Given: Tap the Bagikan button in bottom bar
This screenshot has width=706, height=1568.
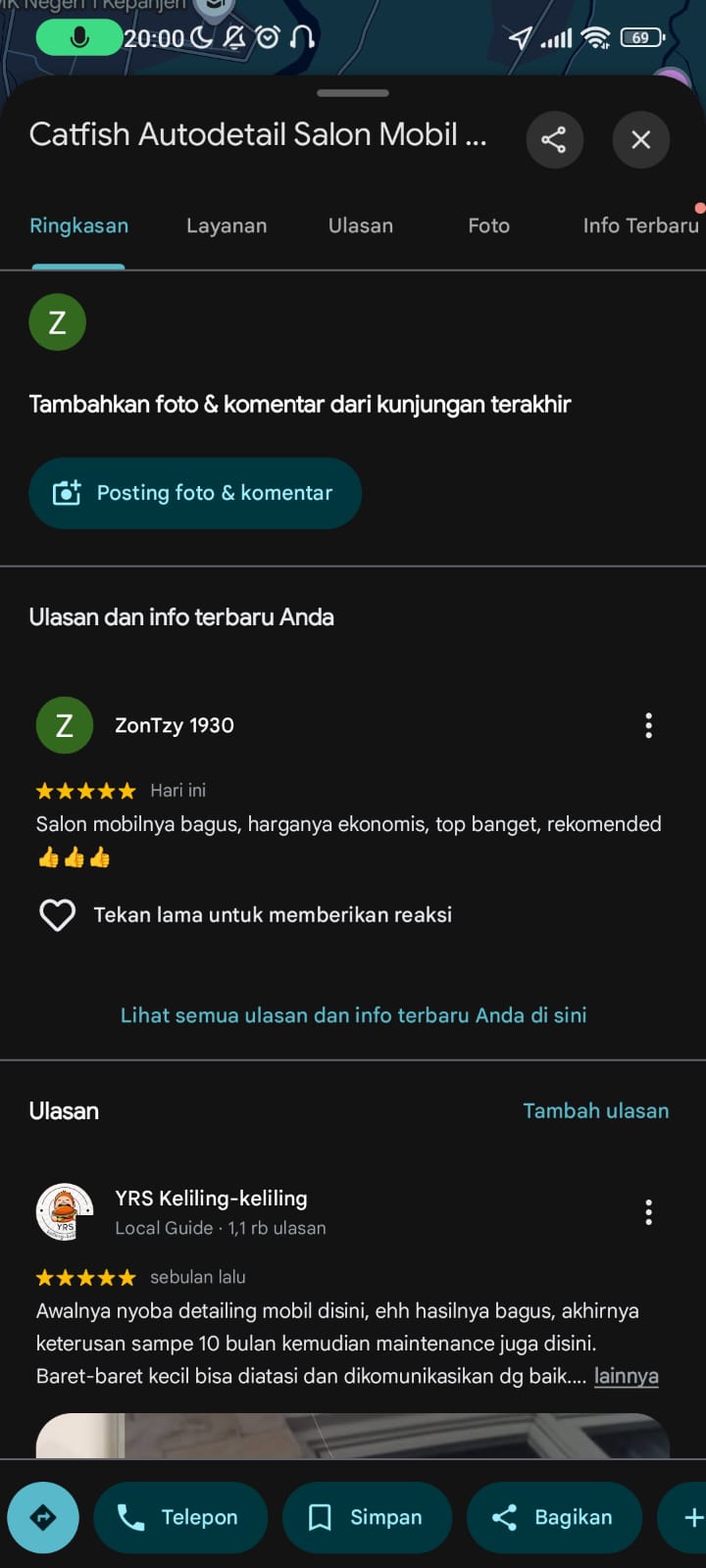Looking at the screenshot, I should pos(554,1518).
